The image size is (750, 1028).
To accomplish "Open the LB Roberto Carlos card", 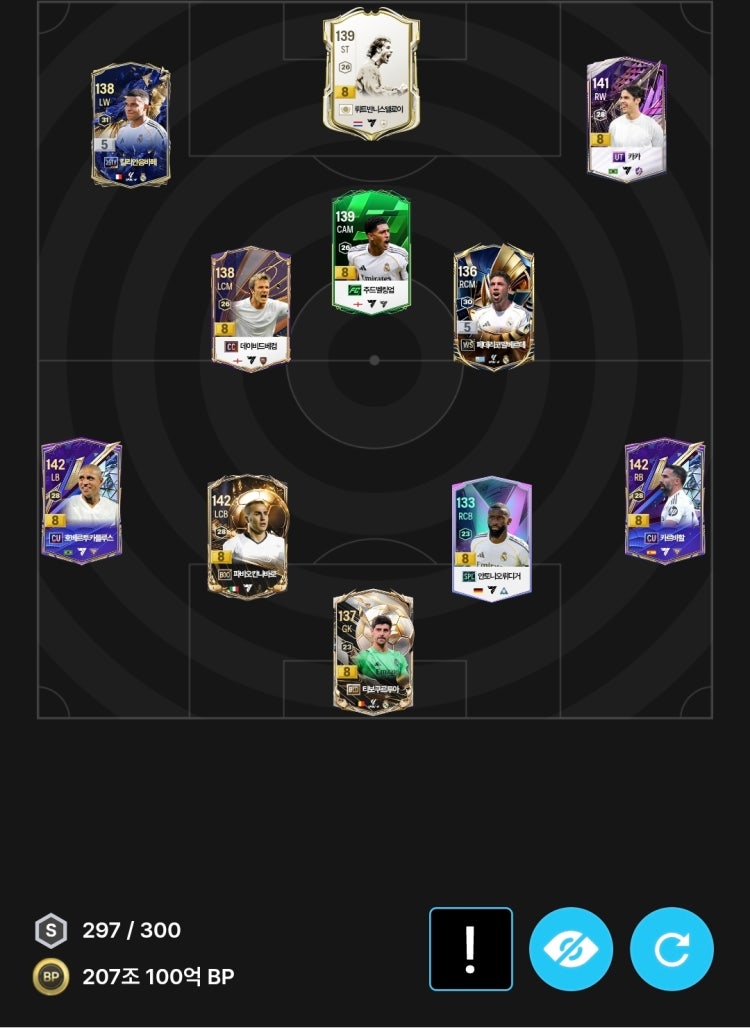I will 81,500.
